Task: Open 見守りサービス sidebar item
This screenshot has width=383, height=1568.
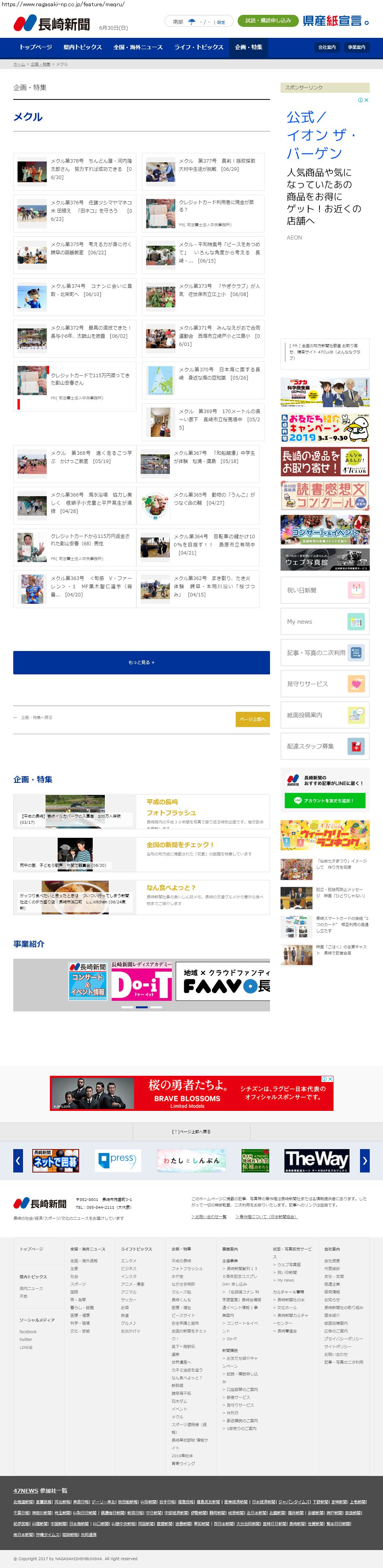Action: click(x=325, y=684)
